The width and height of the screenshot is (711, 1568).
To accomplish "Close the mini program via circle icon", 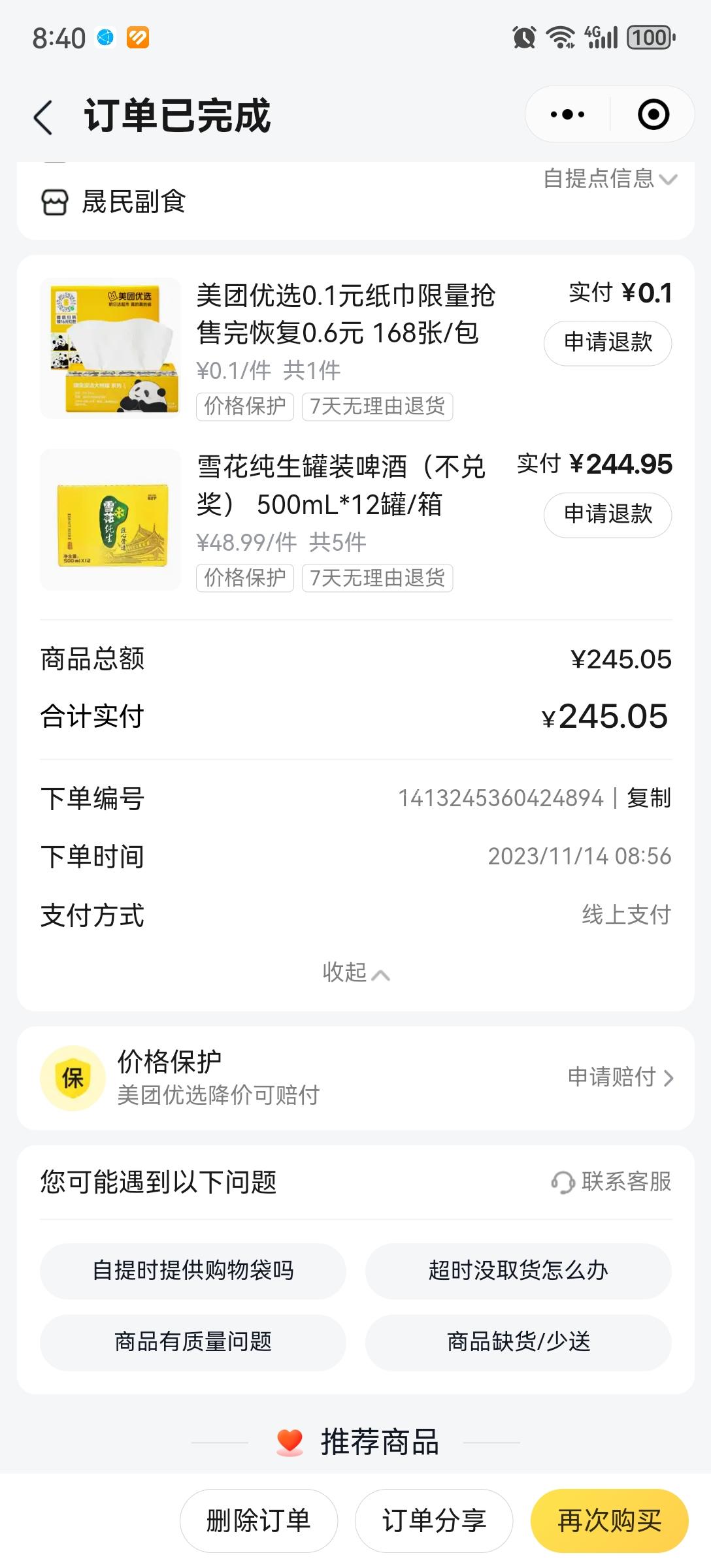I will [x=653, y=115].
